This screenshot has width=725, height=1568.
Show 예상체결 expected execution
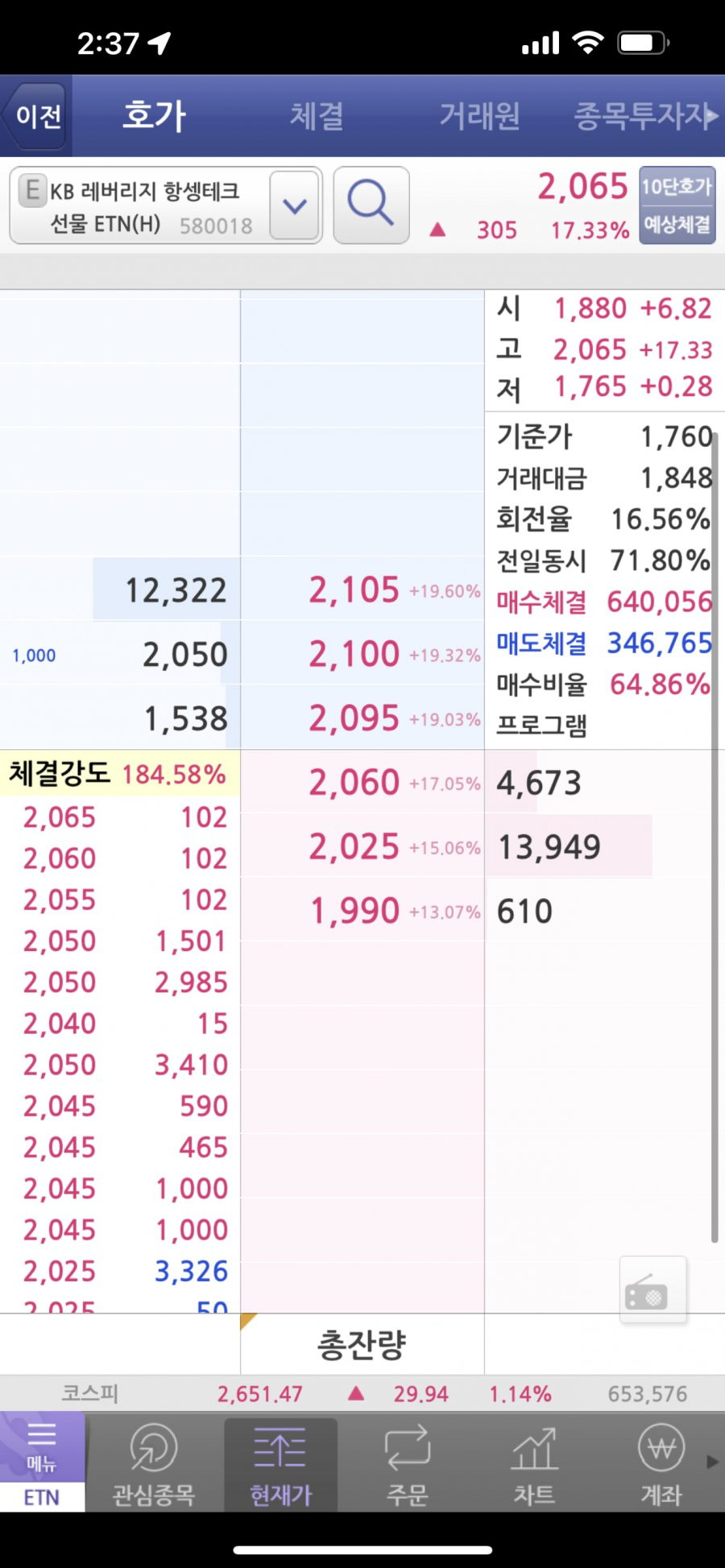coord(677,224)
